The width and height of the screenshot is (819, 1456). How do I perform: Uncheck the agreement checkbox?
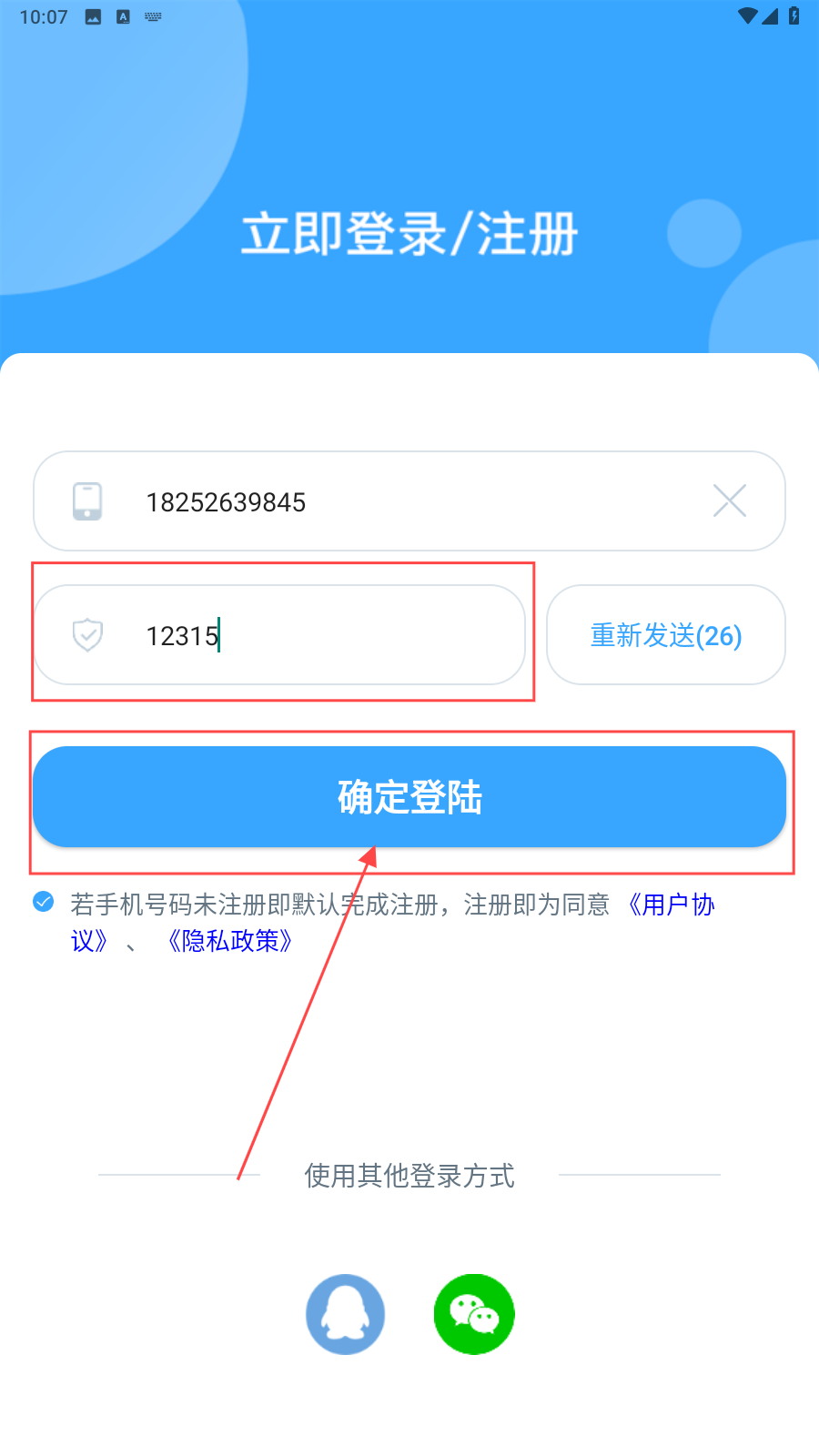pyautogui.click(x=44, y=902)
